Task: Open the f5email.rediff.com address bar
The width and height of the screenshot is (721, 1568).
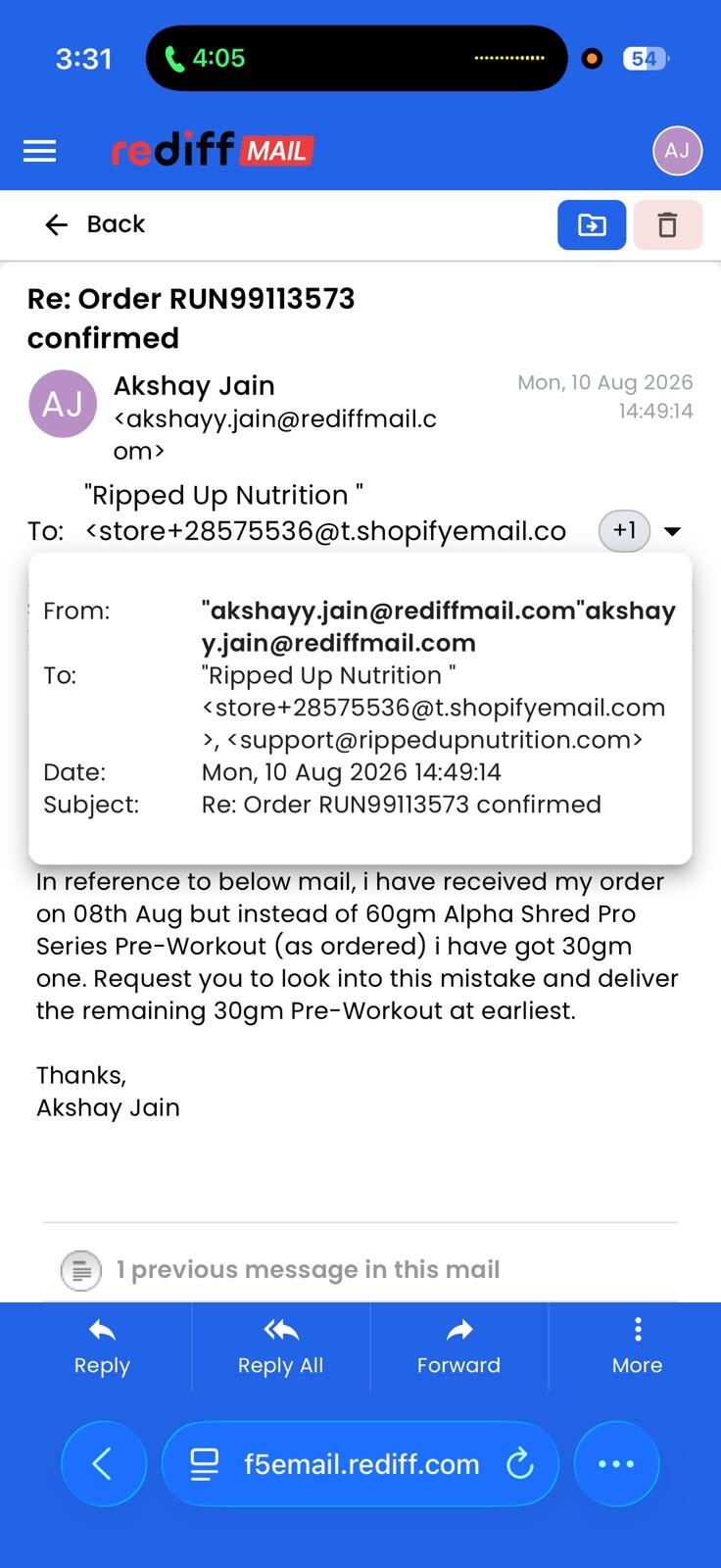Action: [x=360, y=1464]
